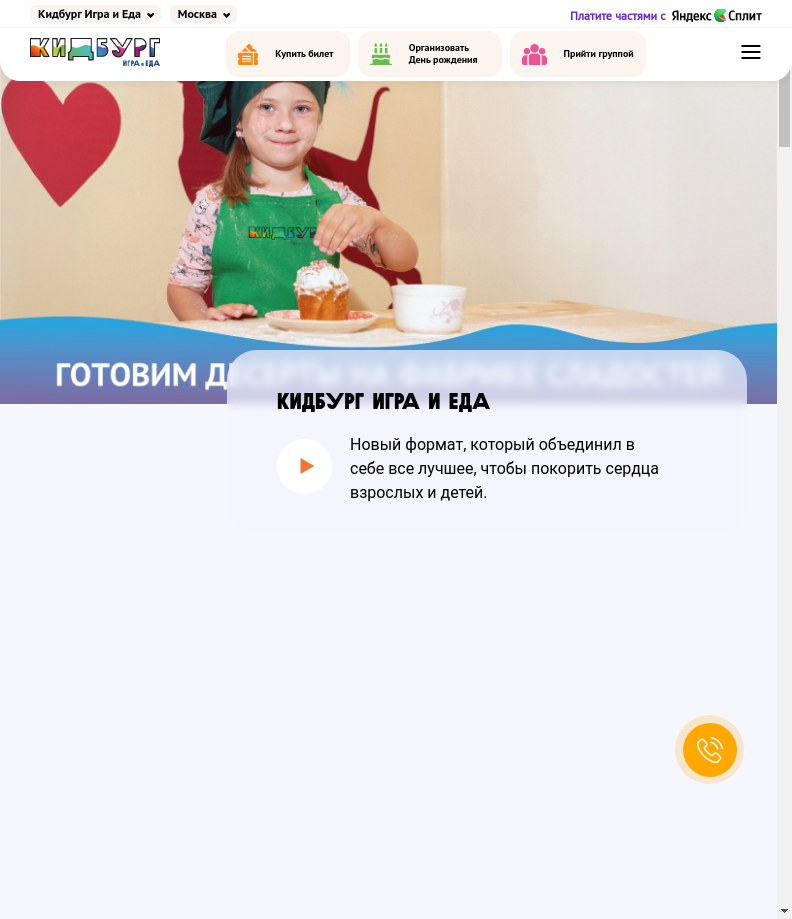Open the Москва city selector
Screen dimensions: 792x919
click(203, 15)
